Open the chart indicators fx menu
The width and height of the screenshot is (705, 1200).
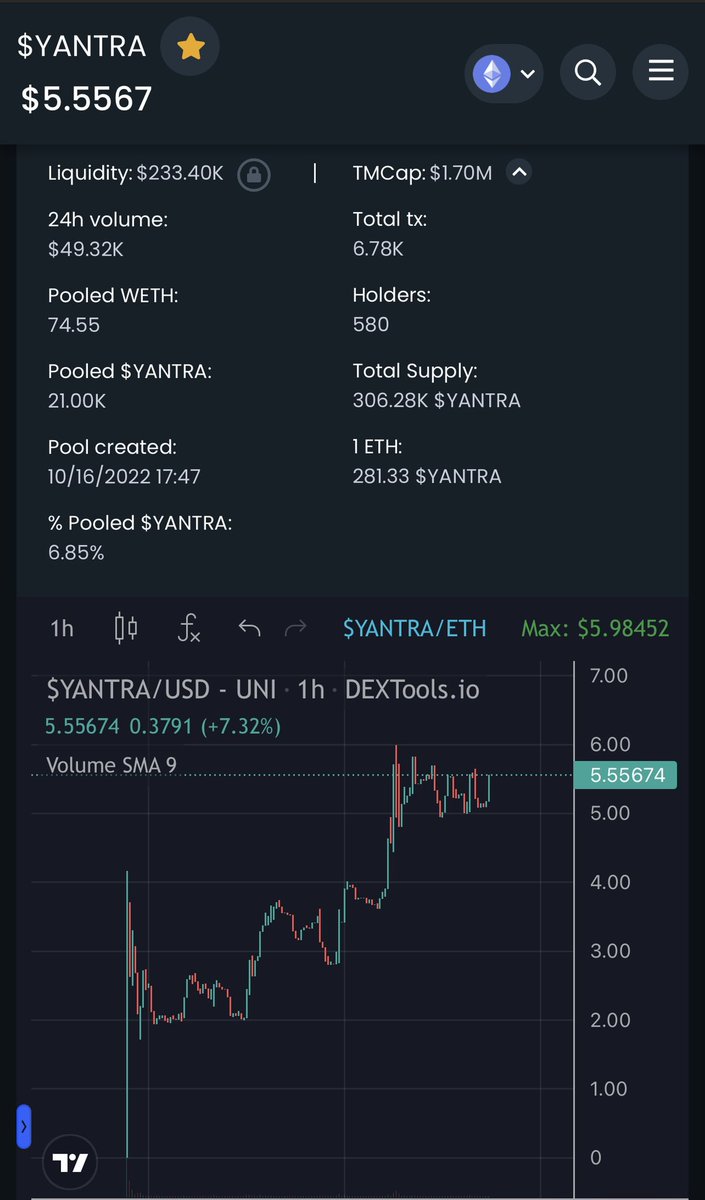click(188, 628)
